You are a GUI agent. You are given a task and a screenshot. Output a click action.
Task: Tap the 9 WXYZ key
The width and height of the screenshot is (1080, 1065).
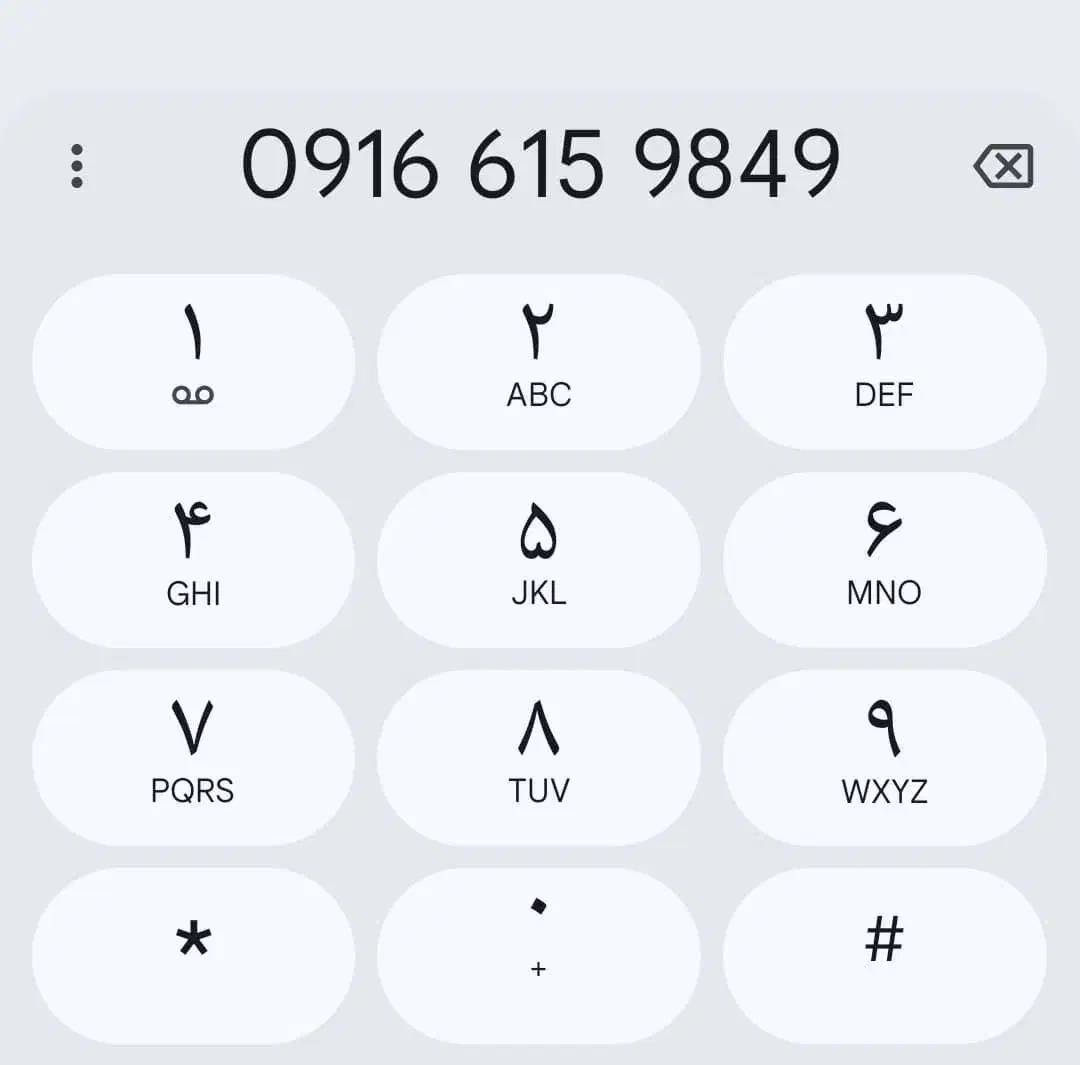coord(884,757)
